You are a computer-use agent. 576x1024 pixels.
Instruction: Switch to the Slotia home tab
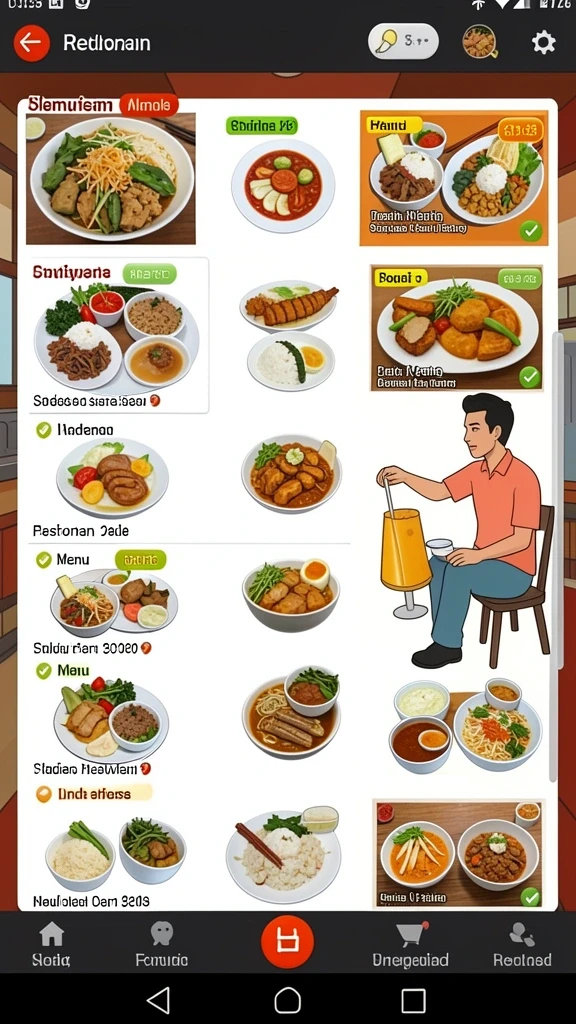tap(51, 944)
